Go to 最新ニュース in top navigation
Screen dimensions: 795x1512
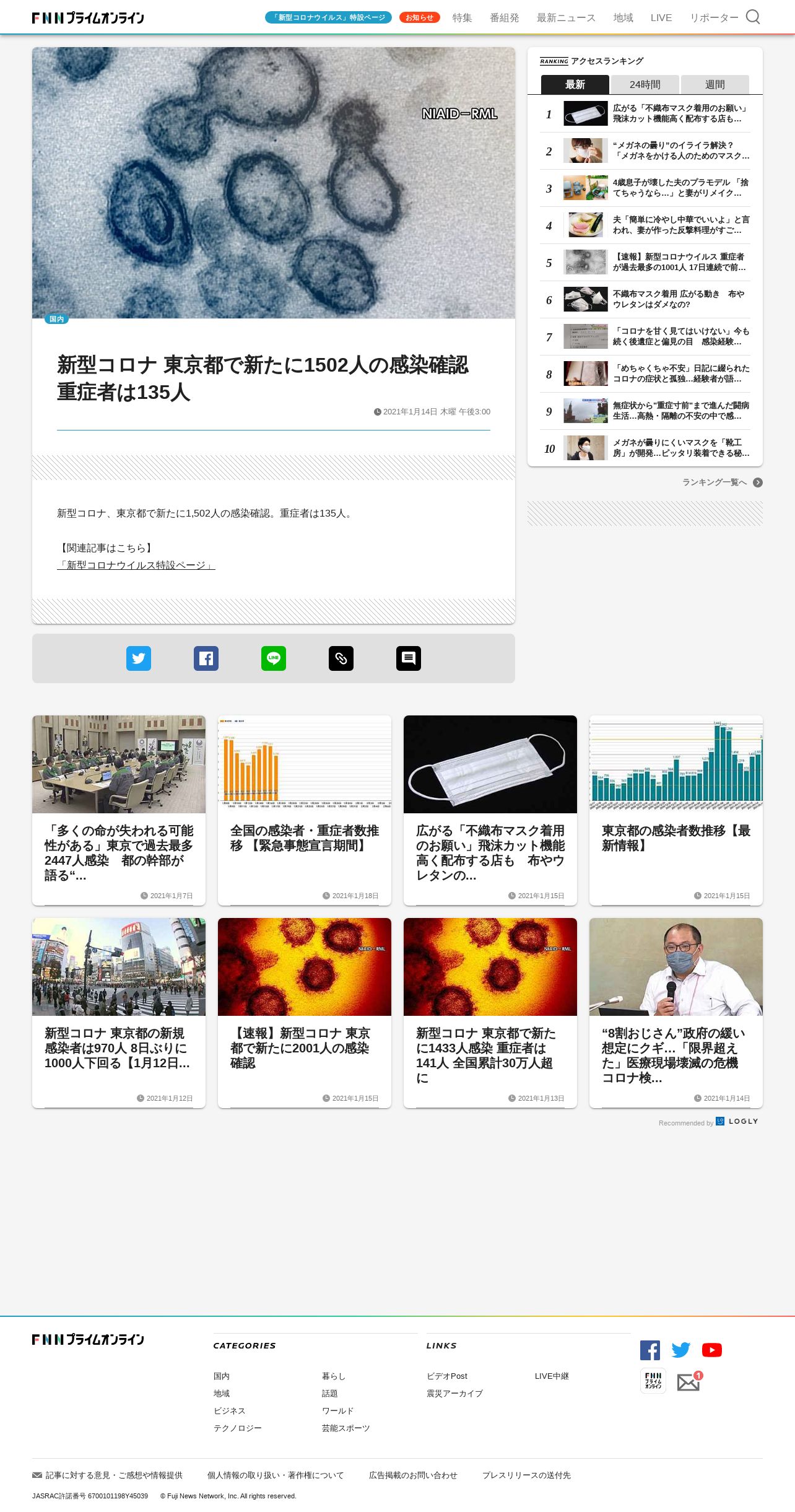[x=566, y=18]
